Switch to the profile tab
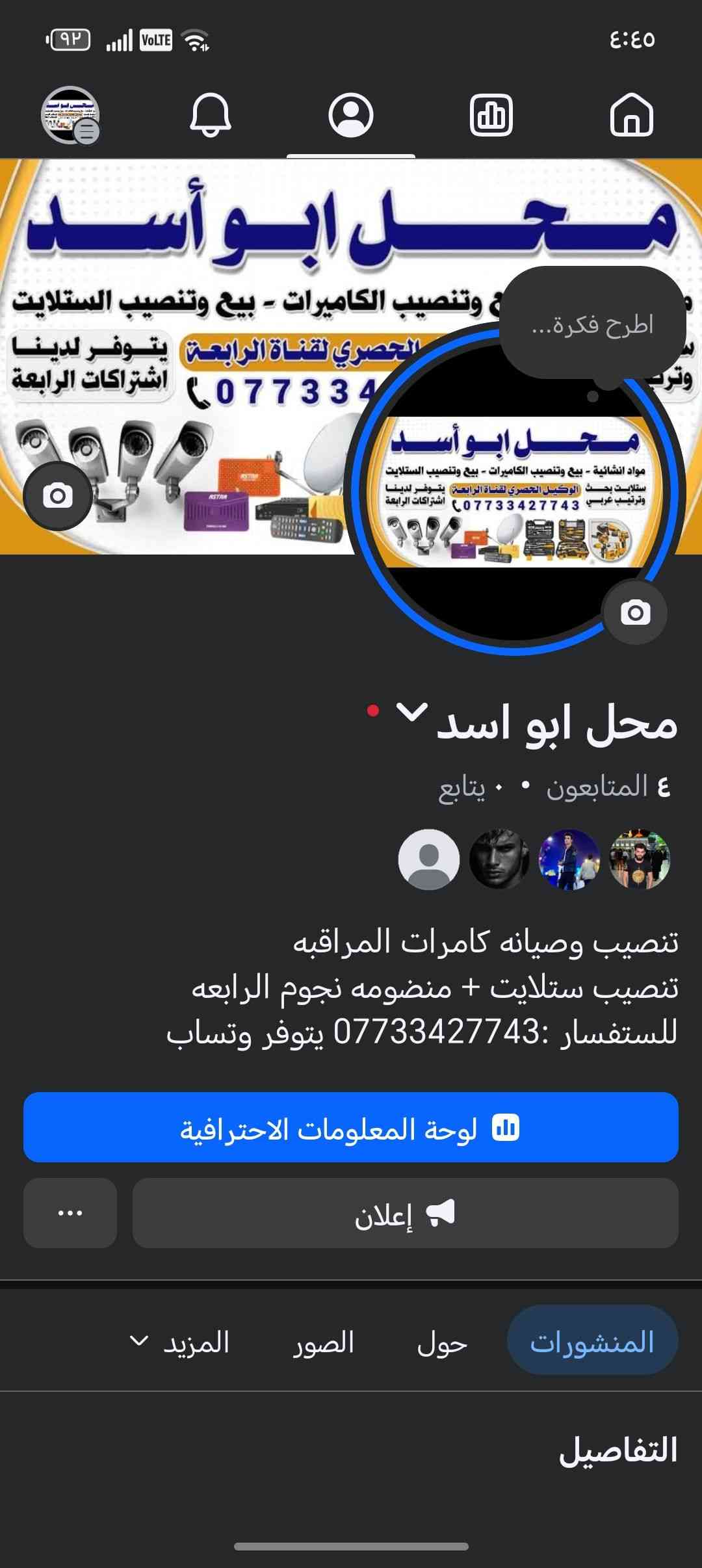This screenshot has width=702, height=1568. click(351, 115)
